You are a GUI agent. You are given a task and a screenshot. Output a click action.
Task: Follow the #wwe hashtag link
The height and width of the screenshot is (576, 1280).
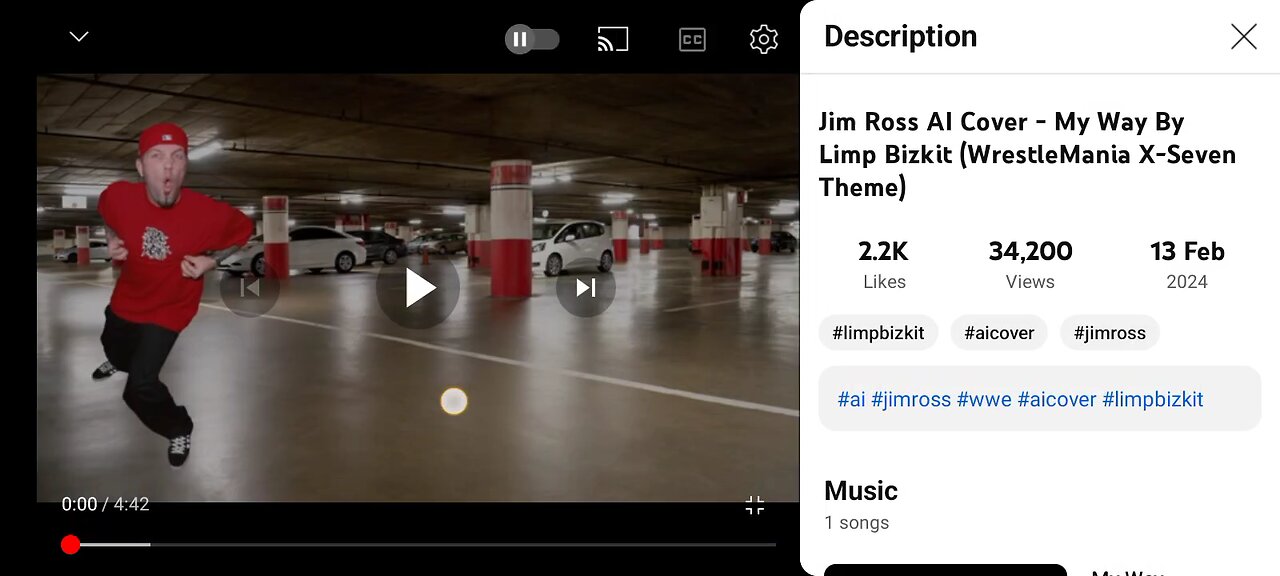(984, 399)
